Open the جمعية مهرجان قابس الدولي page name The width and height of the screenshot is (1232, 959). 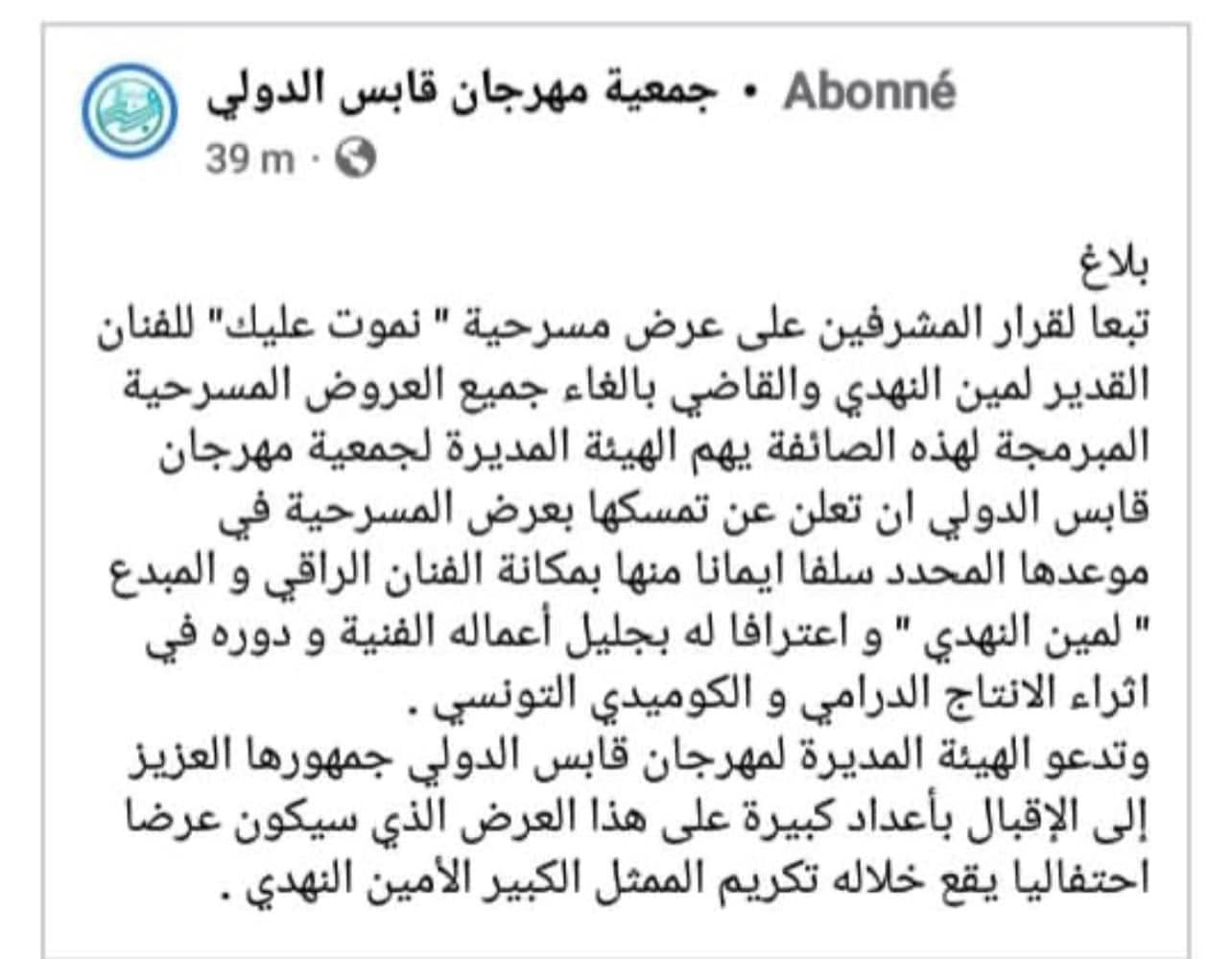[x=461, y=93]
